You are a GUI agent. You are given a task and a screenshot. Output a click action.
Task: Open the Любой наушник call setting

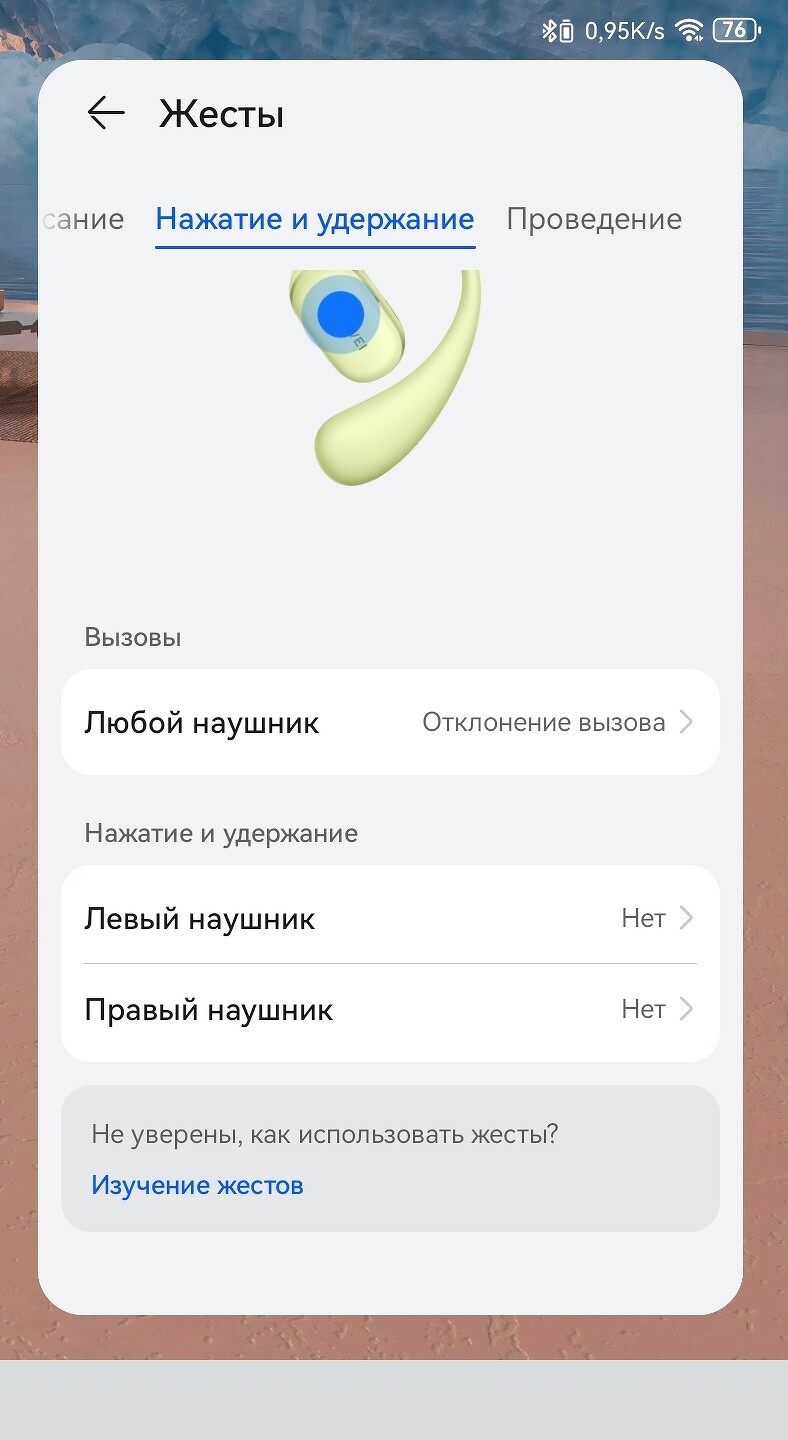(x=390, y=722)
